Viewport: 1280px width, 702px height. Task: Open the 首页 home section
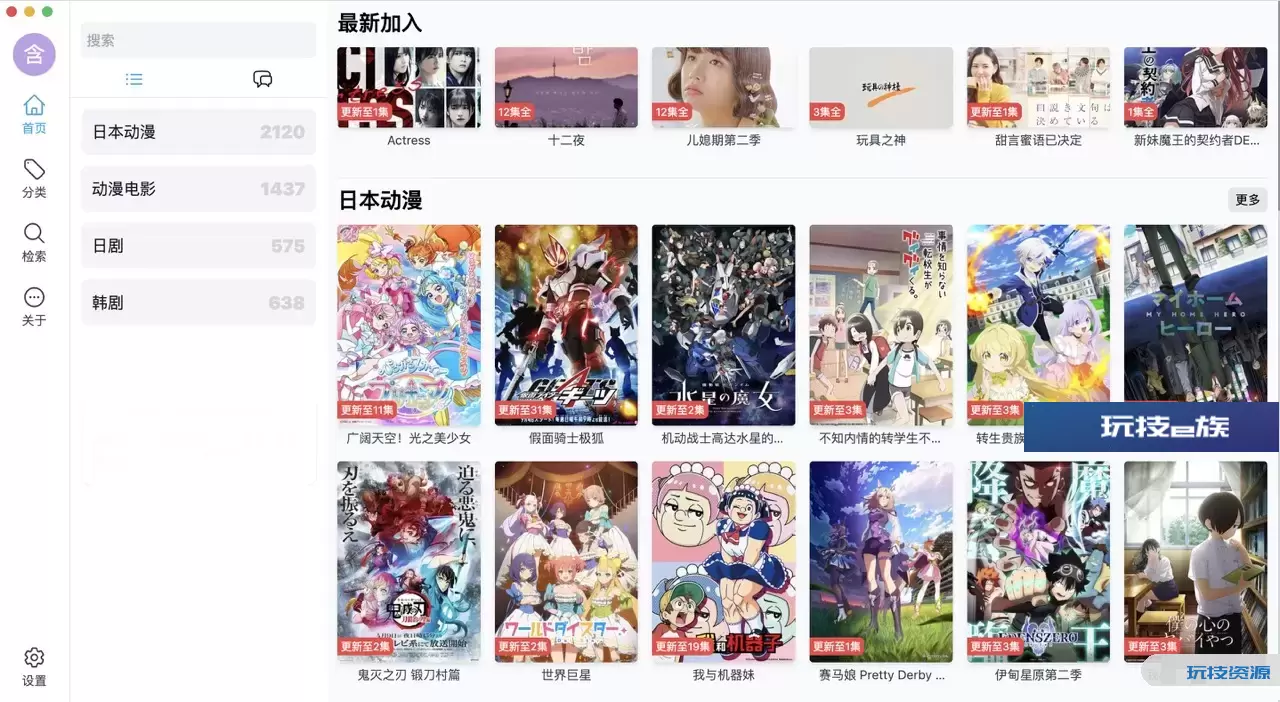[x=34, y=114]
